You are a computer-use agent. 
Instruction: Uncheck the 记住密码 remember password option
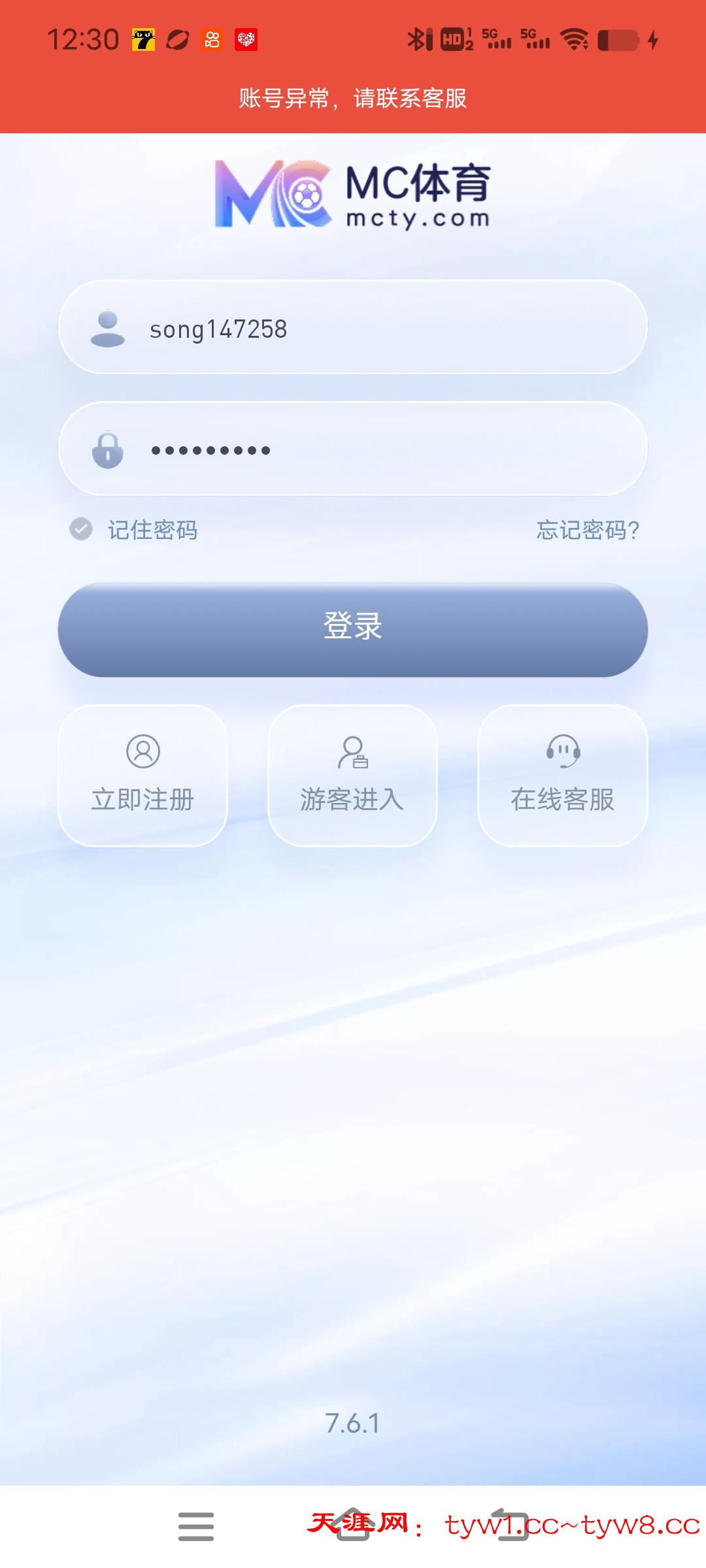tap(81, 531)
